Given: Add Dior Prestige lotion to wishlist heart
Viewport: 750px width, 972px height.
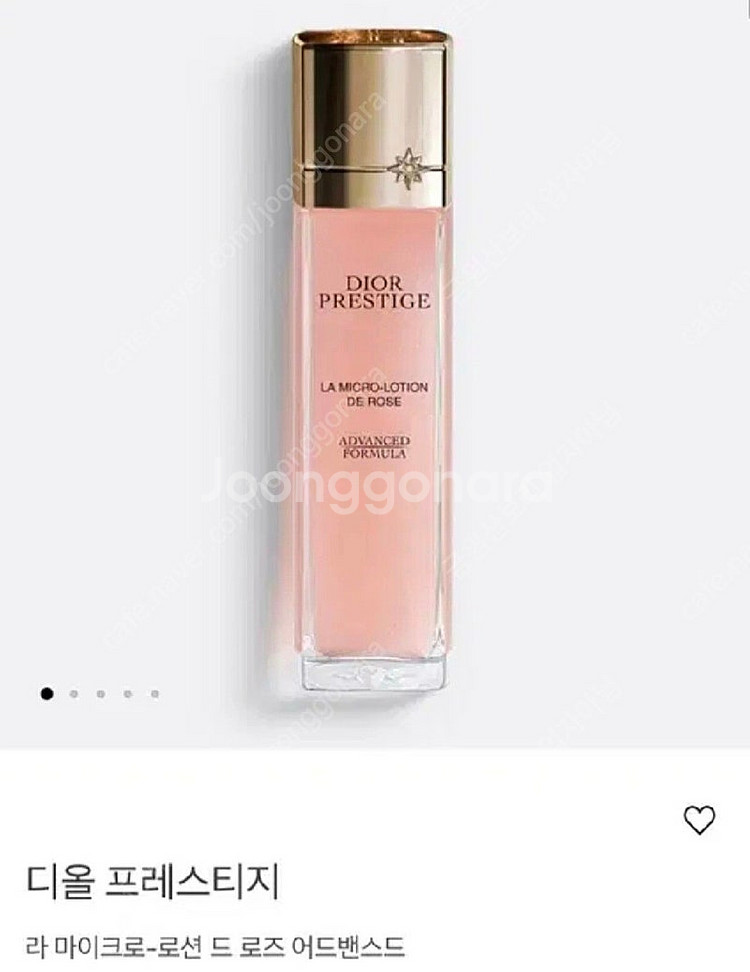Looking at the screenshot, I should tap(699, 820).
